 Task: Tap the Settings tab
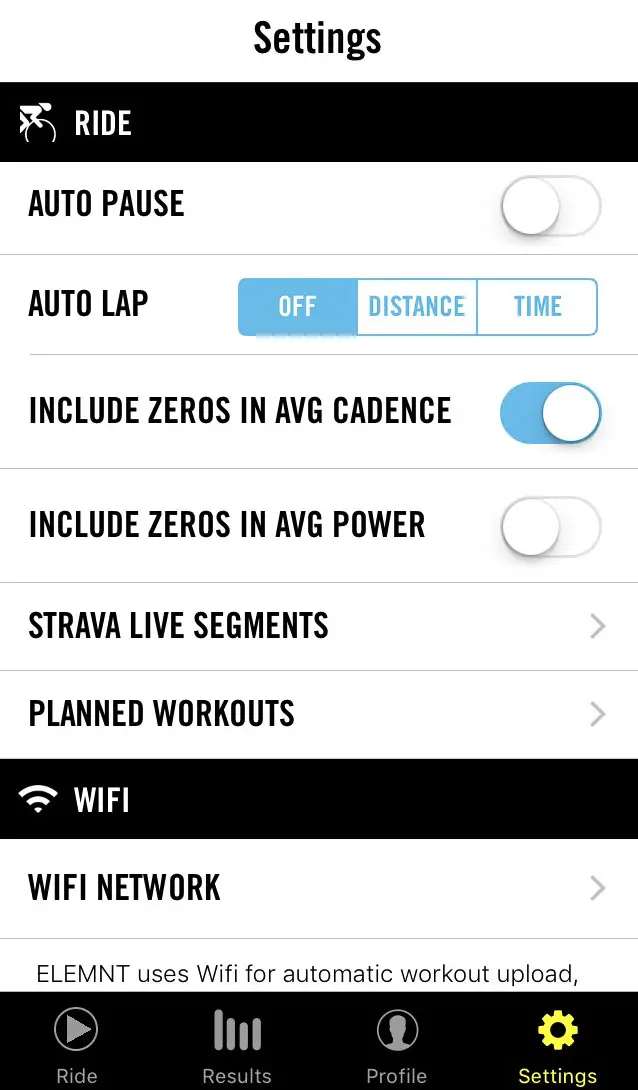pyautogui.click(x=557, y=1043)
